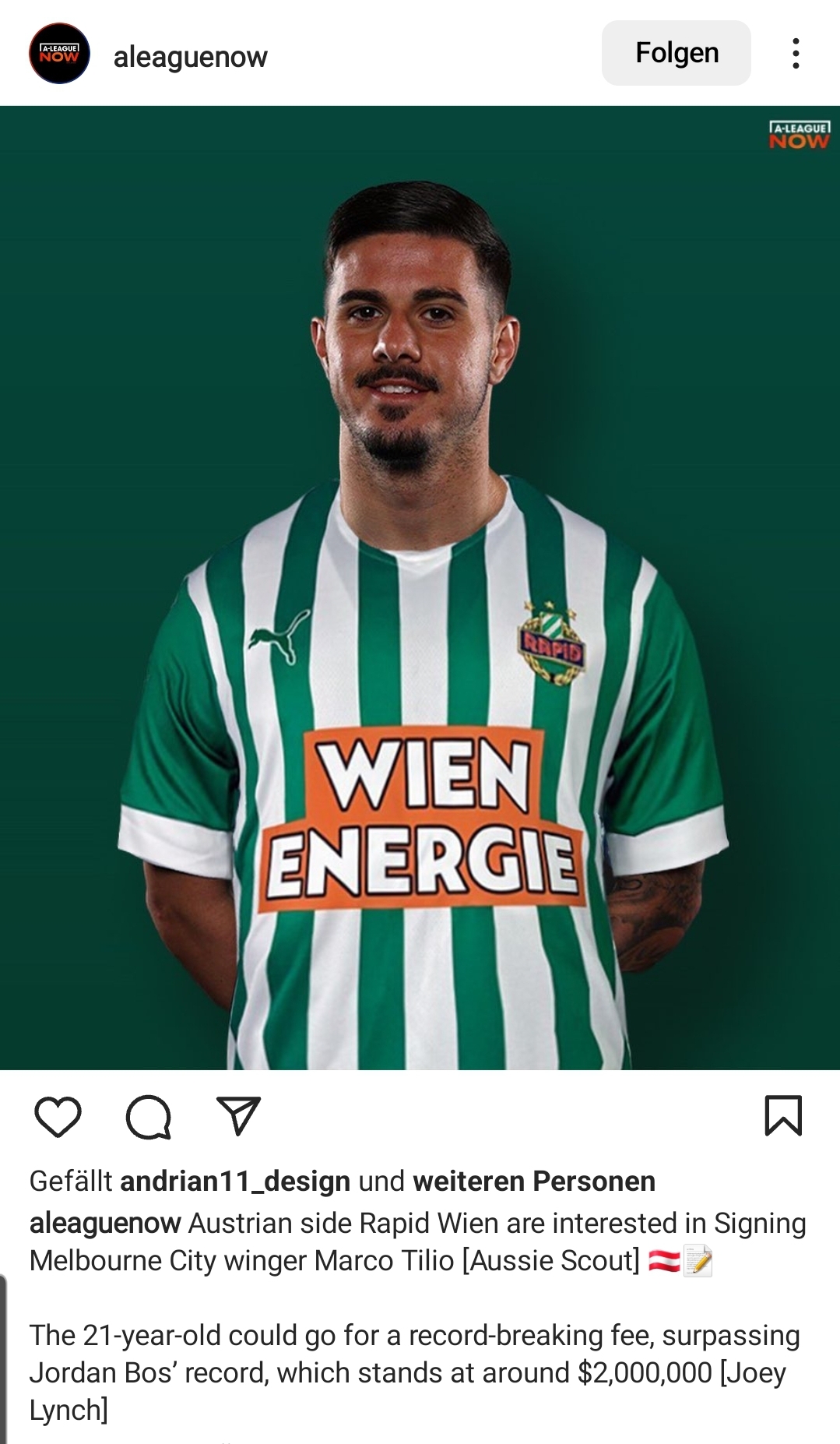The image size is (840, 1444).
Task: Open the comments bubble icon
Action: pyautogui.click(x=149, y=1116)
